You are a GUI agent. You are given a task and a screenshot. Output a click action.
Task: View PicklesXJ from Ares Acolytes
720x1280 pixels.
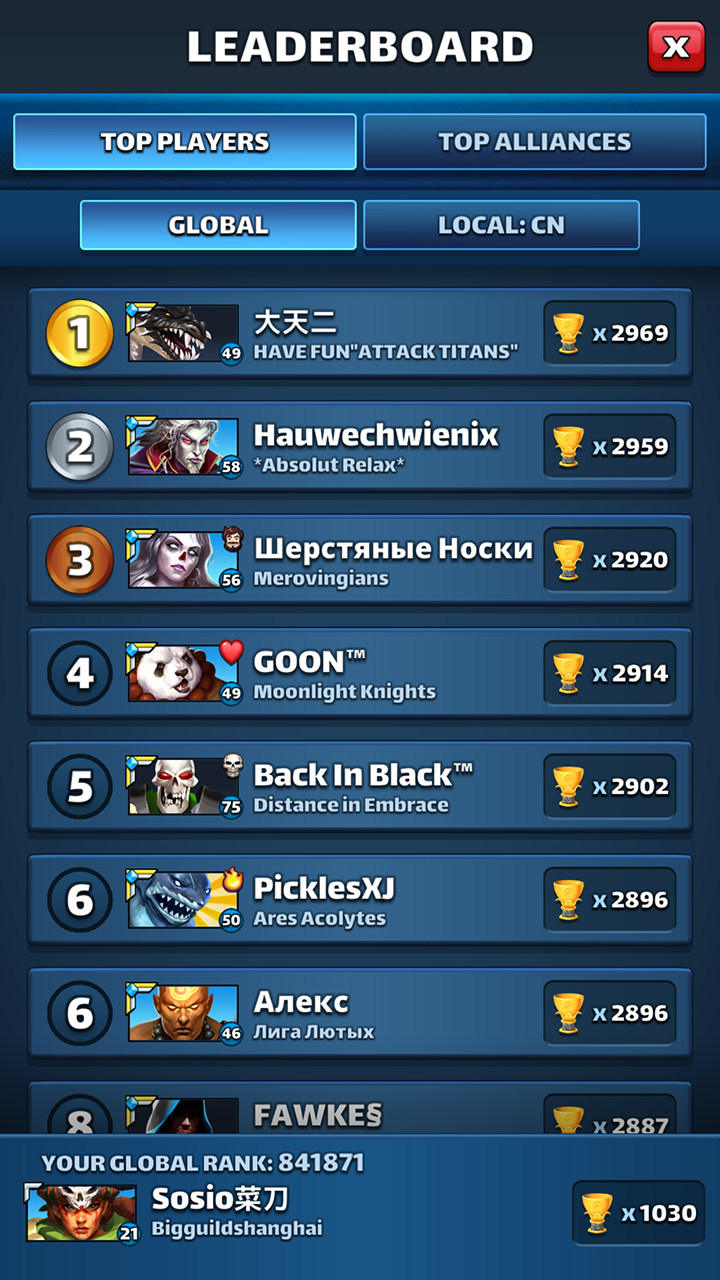coord(360,900)
